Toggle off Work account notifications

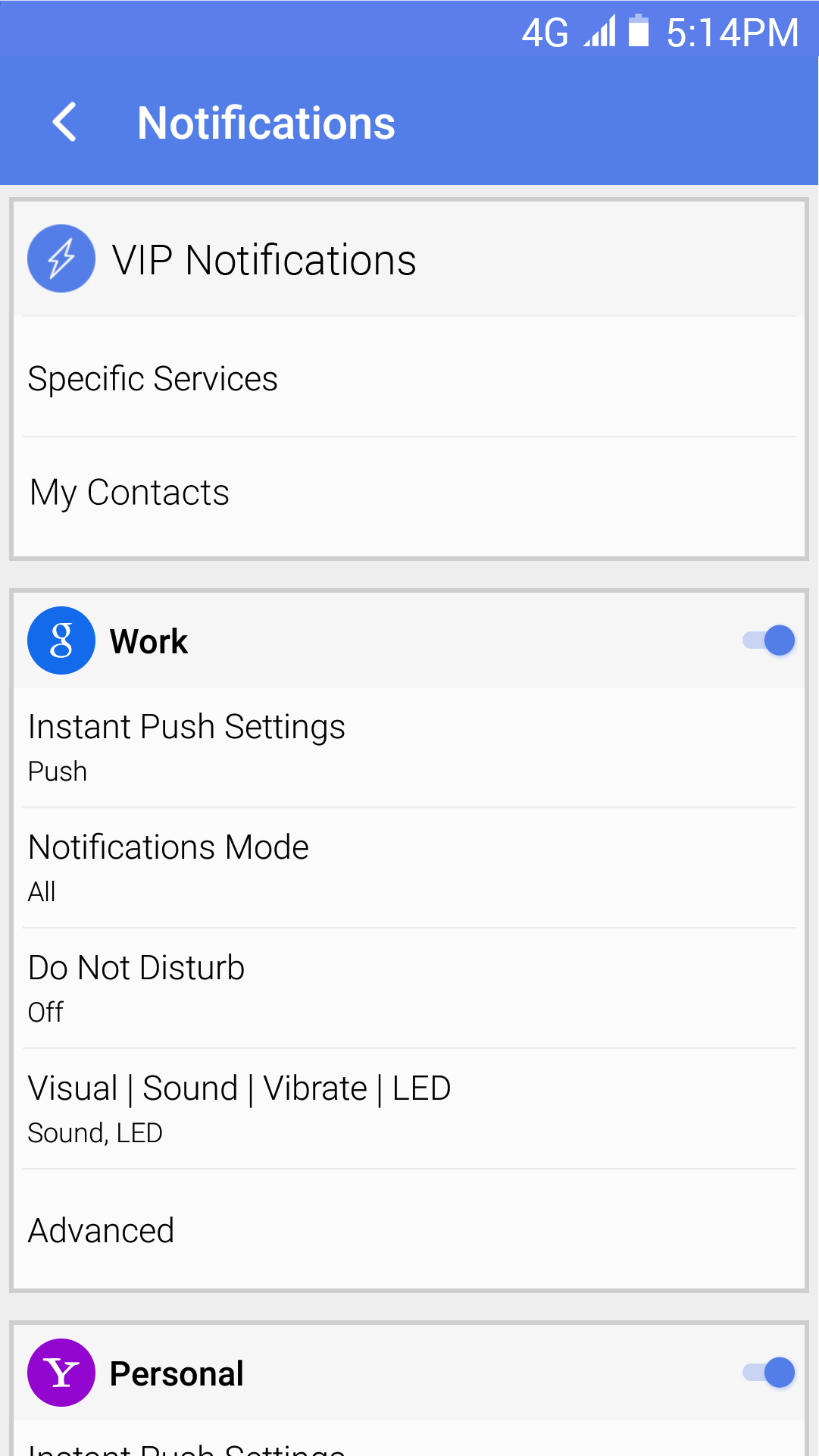coord(768,641)
